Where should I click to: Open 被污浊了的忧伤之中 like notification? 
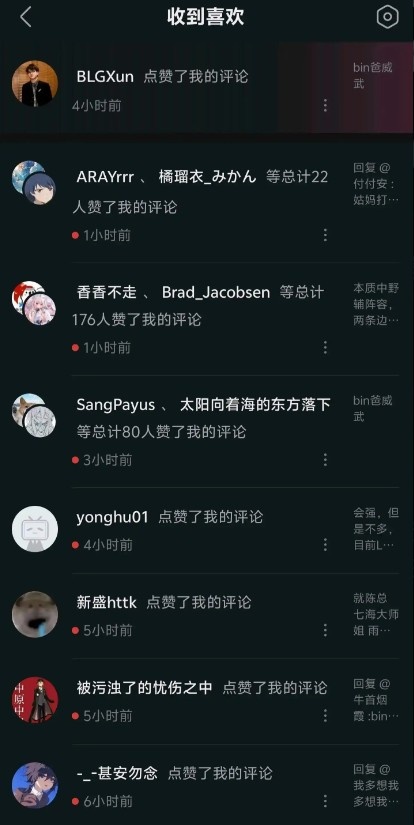point(207,701)
